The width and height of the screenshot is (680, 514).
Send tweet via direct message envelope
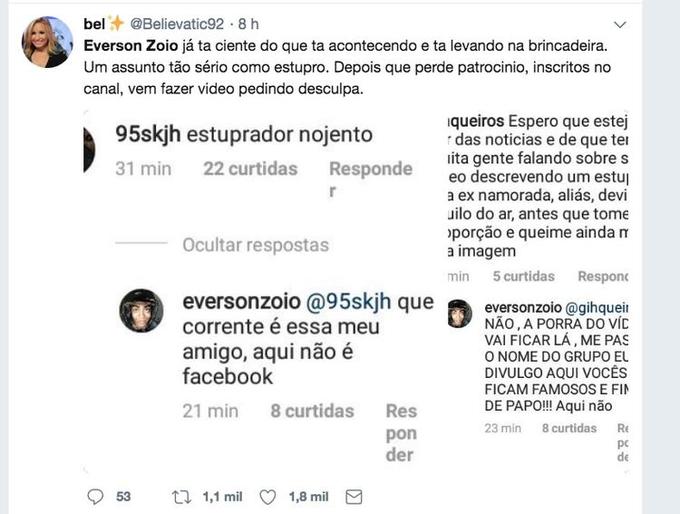pyautogui.click(x=354, y=496)
